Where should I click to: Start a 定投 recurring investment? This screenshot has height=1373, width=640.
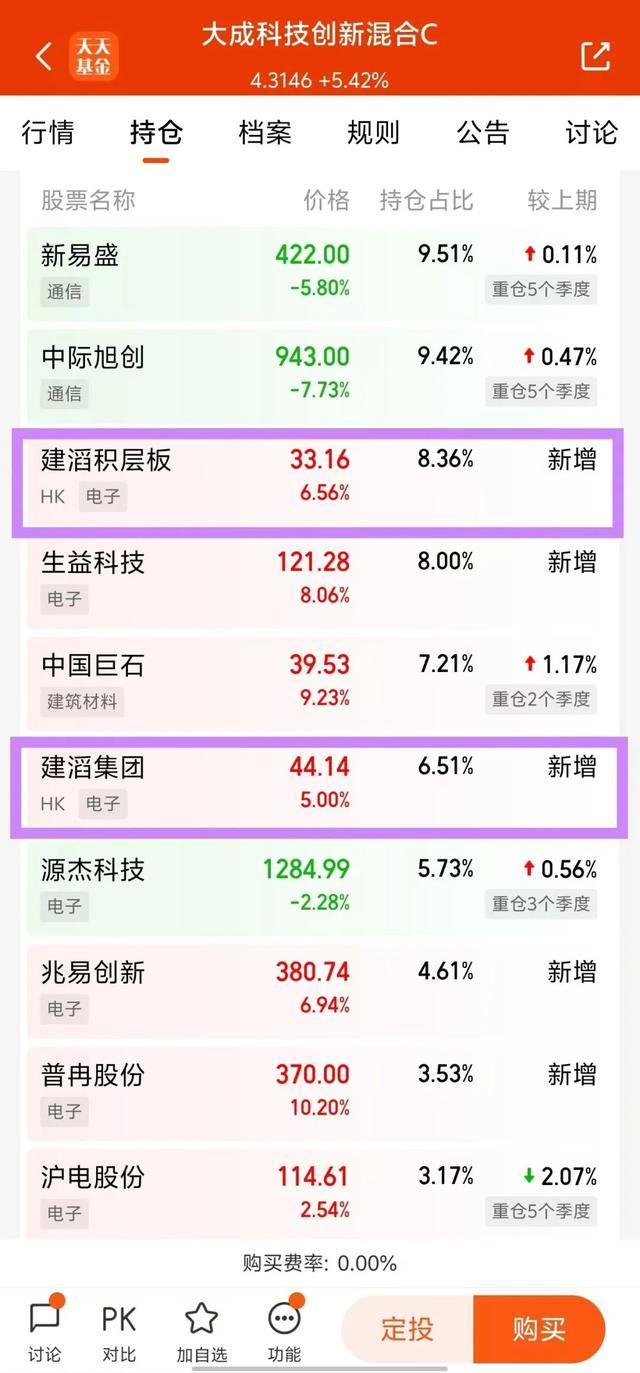pyautogui.click(x=408, y=1329)
